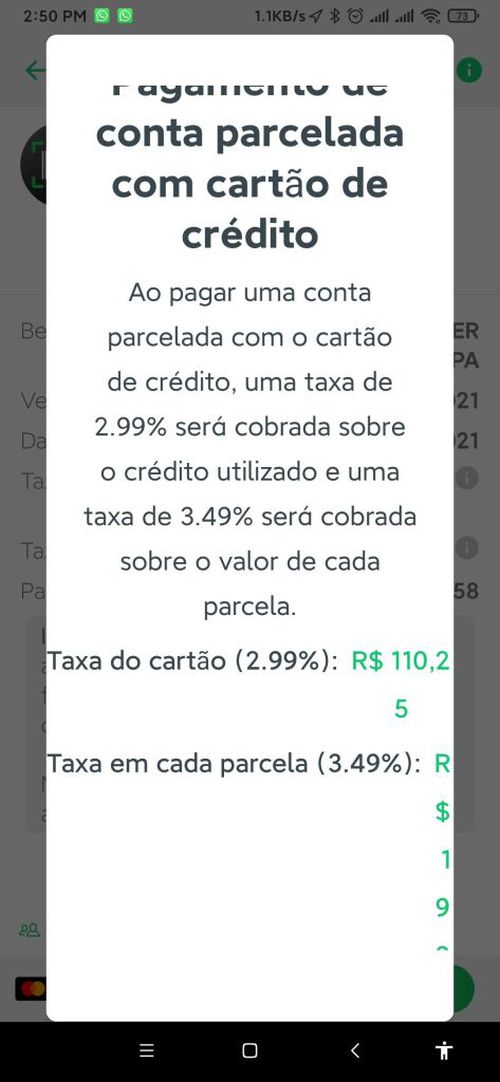Go to the home screen
The image size is (500, 1082).
click(250, 1051)
